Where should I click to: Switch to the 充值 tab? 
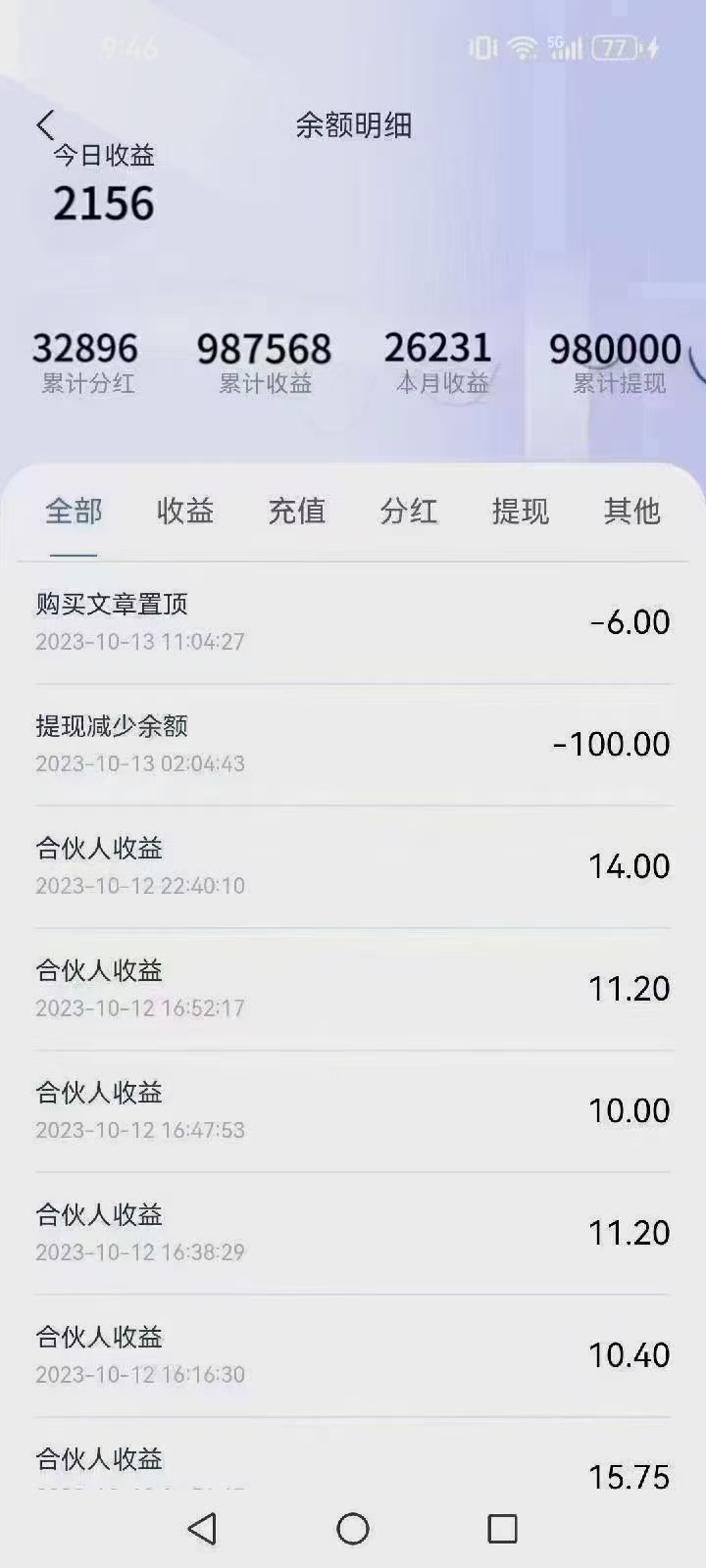(x=297, y=511)
